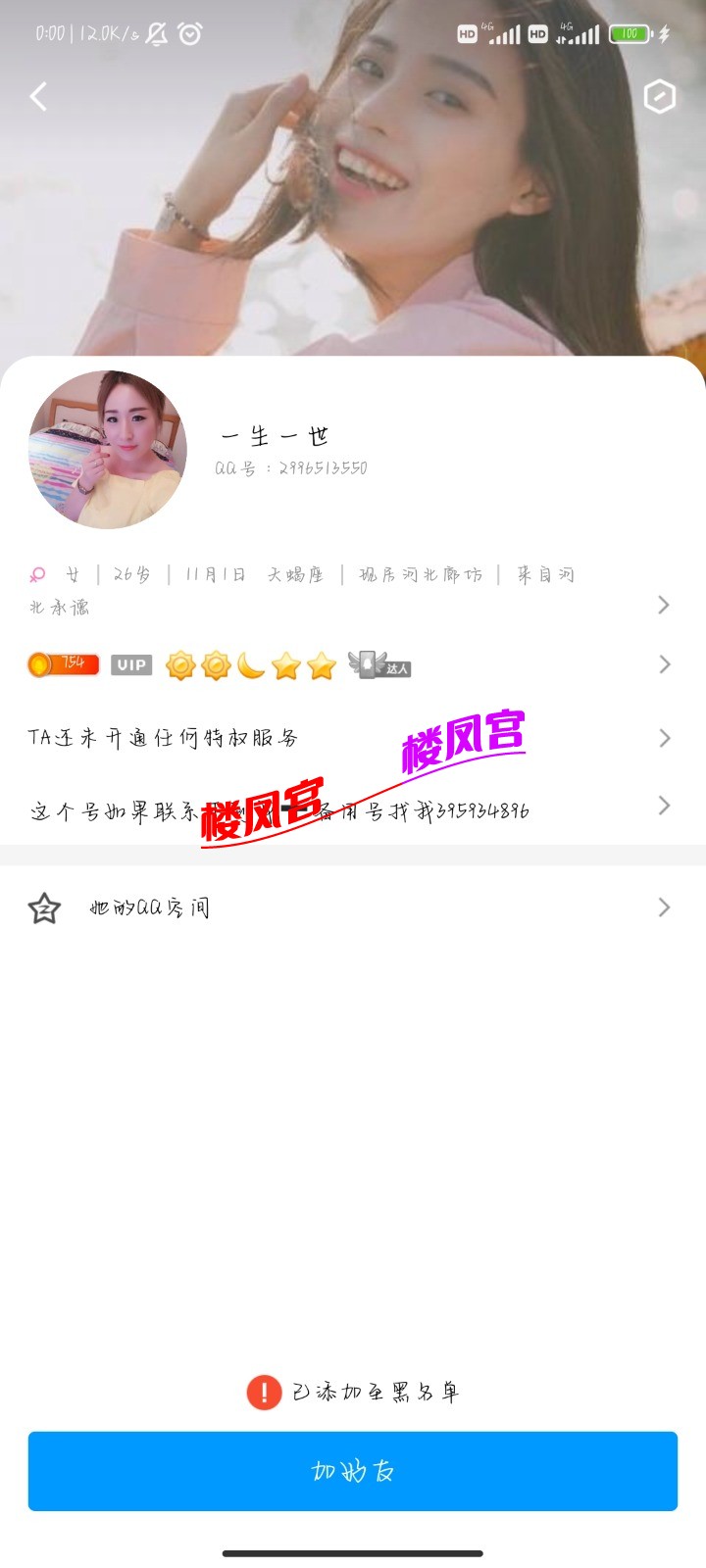Select the VIP badge
This screenshot has width=706, height=1568.
coord(130,664)
